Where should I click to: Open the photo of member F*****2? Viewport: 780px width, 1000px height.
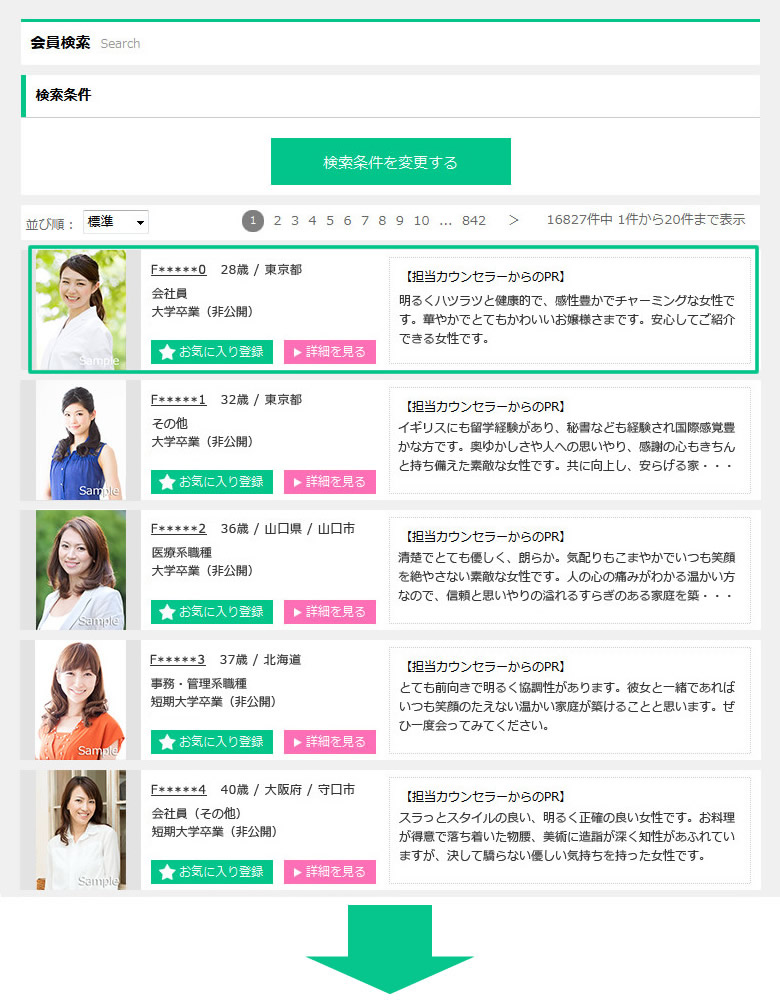[81, 570]
